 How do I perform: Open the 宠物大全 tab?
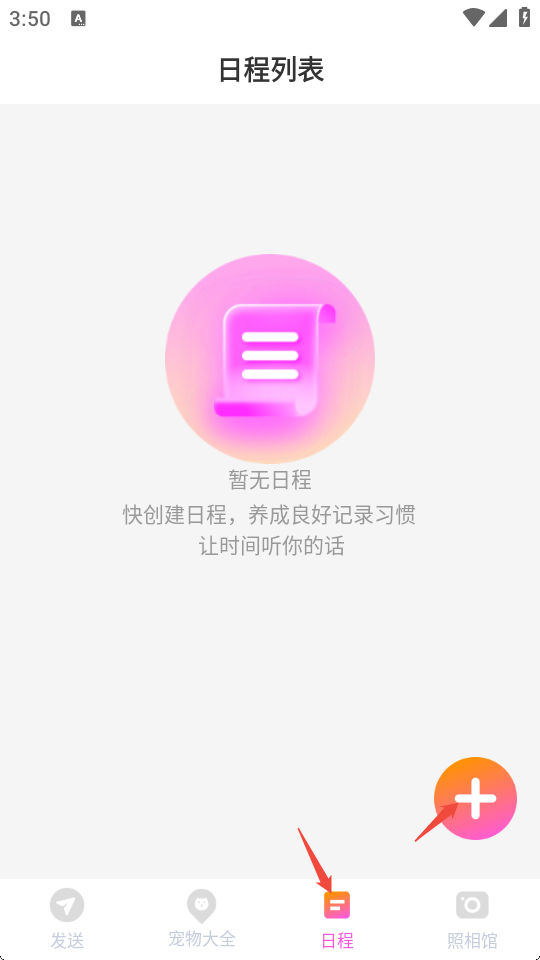(202, 918)
